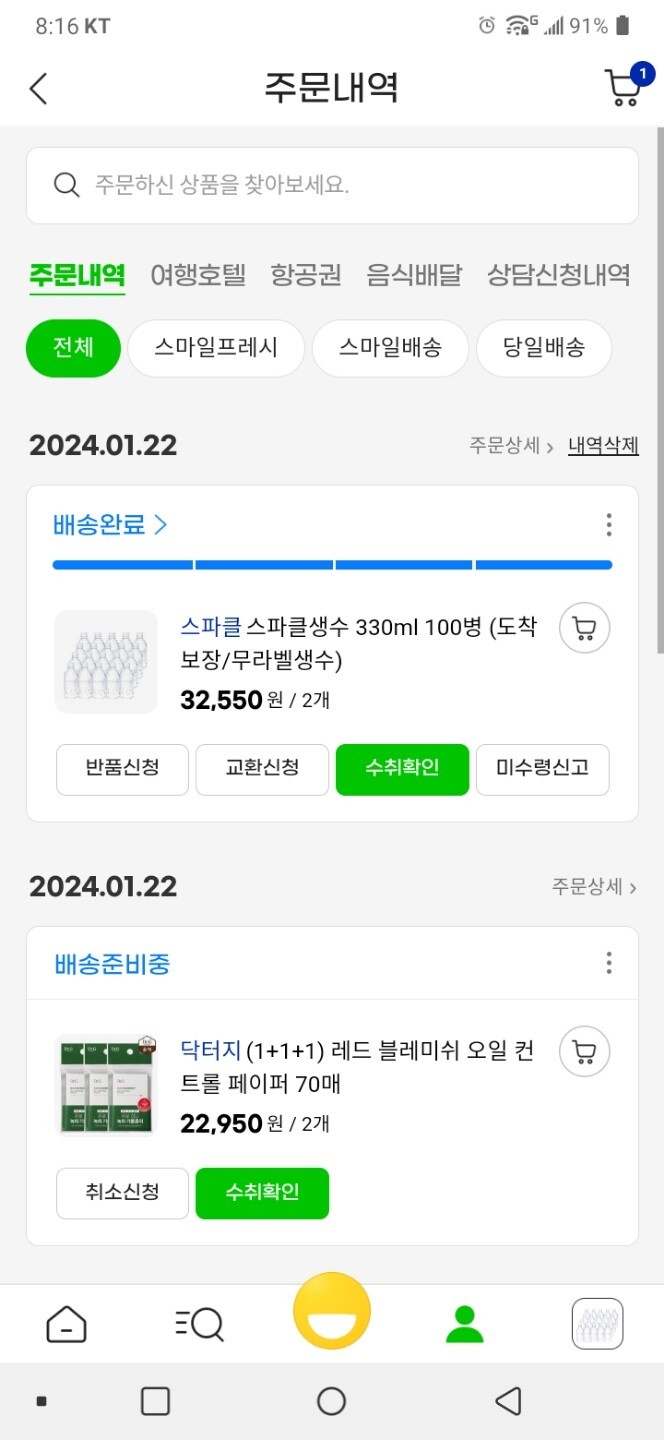Select the 스마일프레시 filter chip
664x1440 pixels.
216,348
